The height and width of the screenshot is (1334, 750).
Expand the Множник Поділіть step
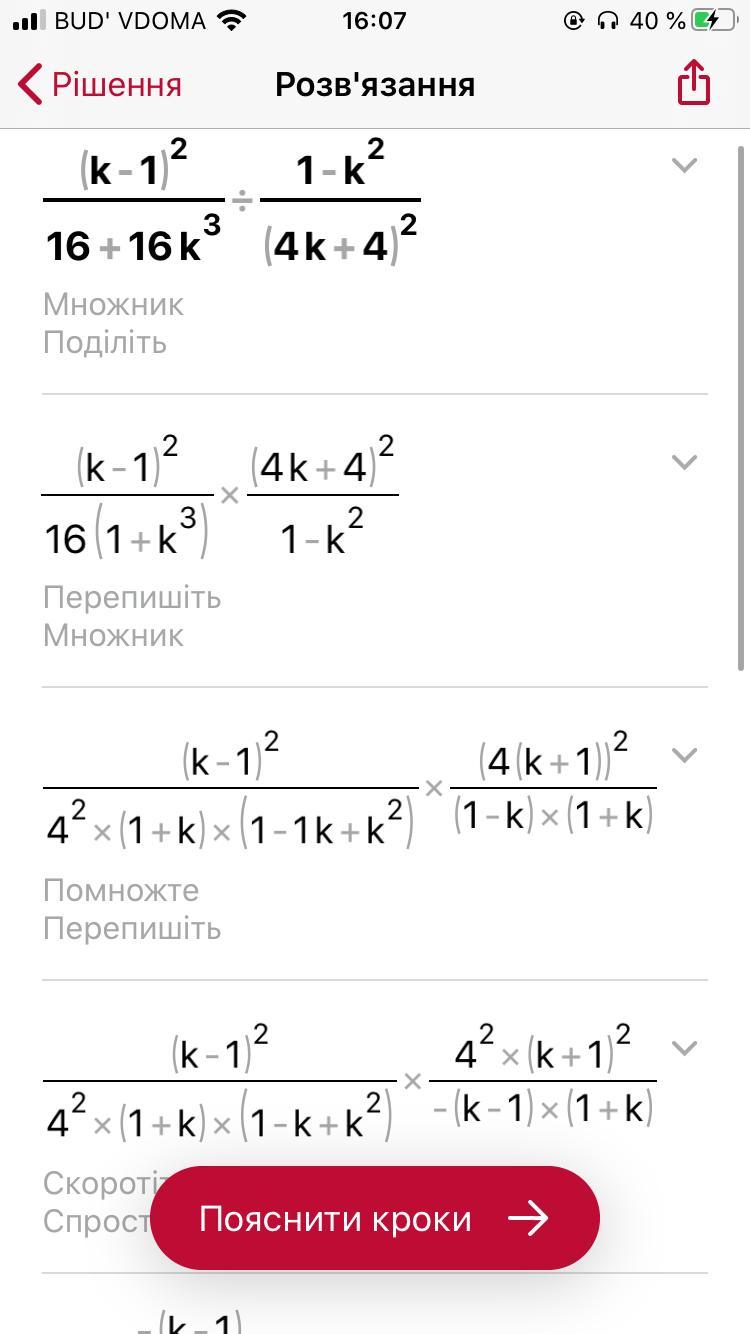coord(684,165)
